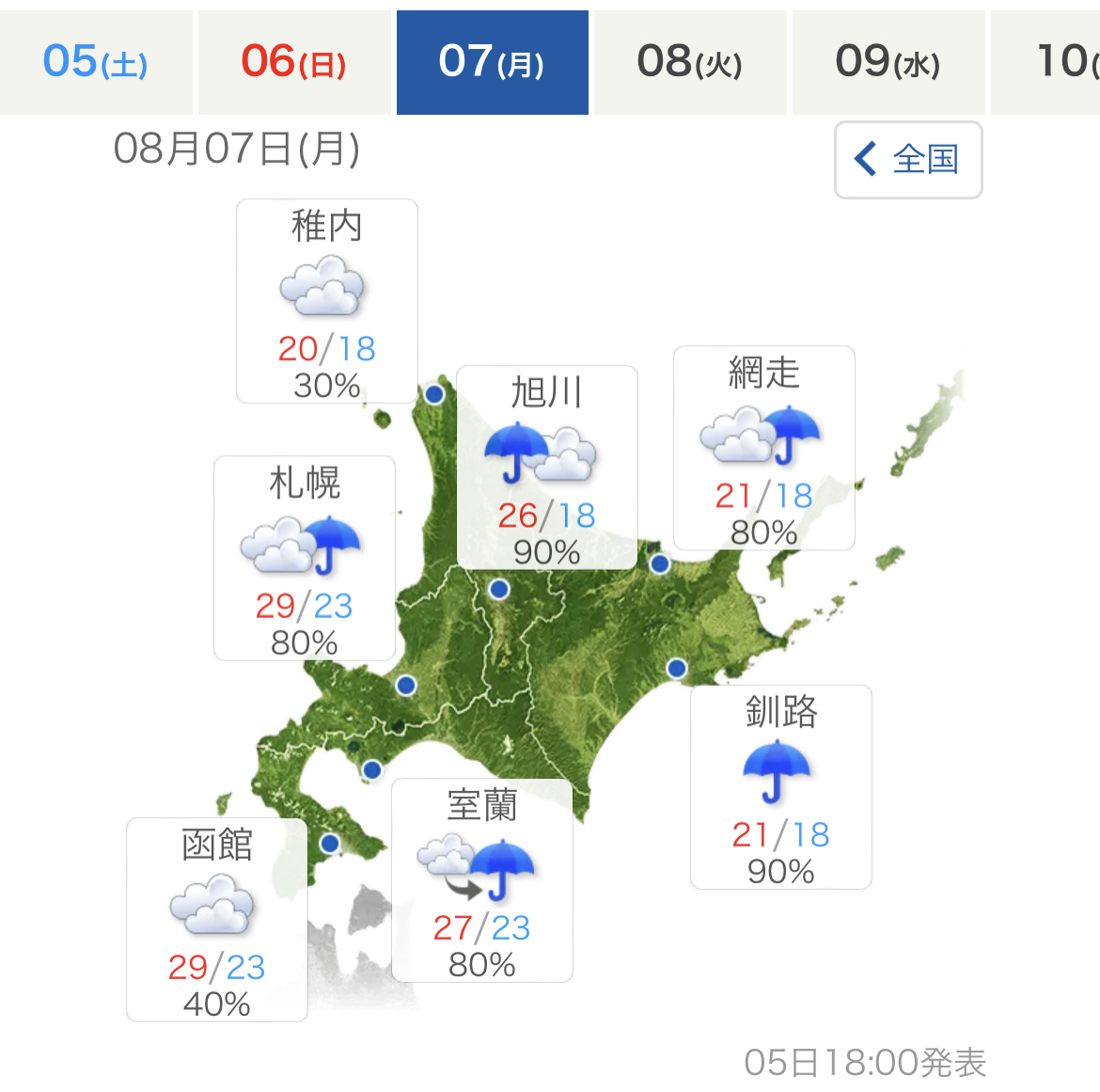This screenshot has height=1092, width=1100.
Task: Select the 06(日) date tab
Action: (294, 62)
